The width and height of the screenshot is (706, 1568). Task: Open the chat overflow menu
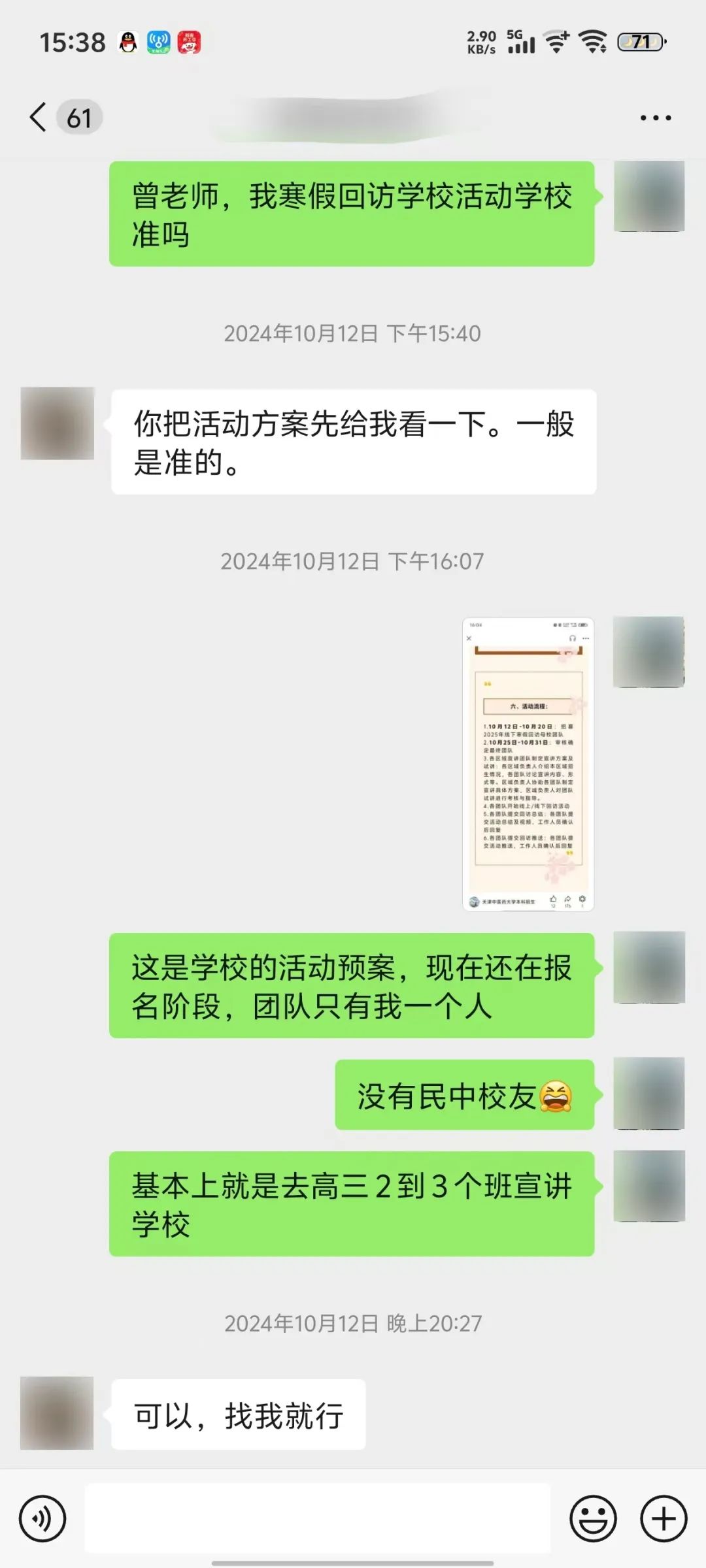tap(655, 118)
